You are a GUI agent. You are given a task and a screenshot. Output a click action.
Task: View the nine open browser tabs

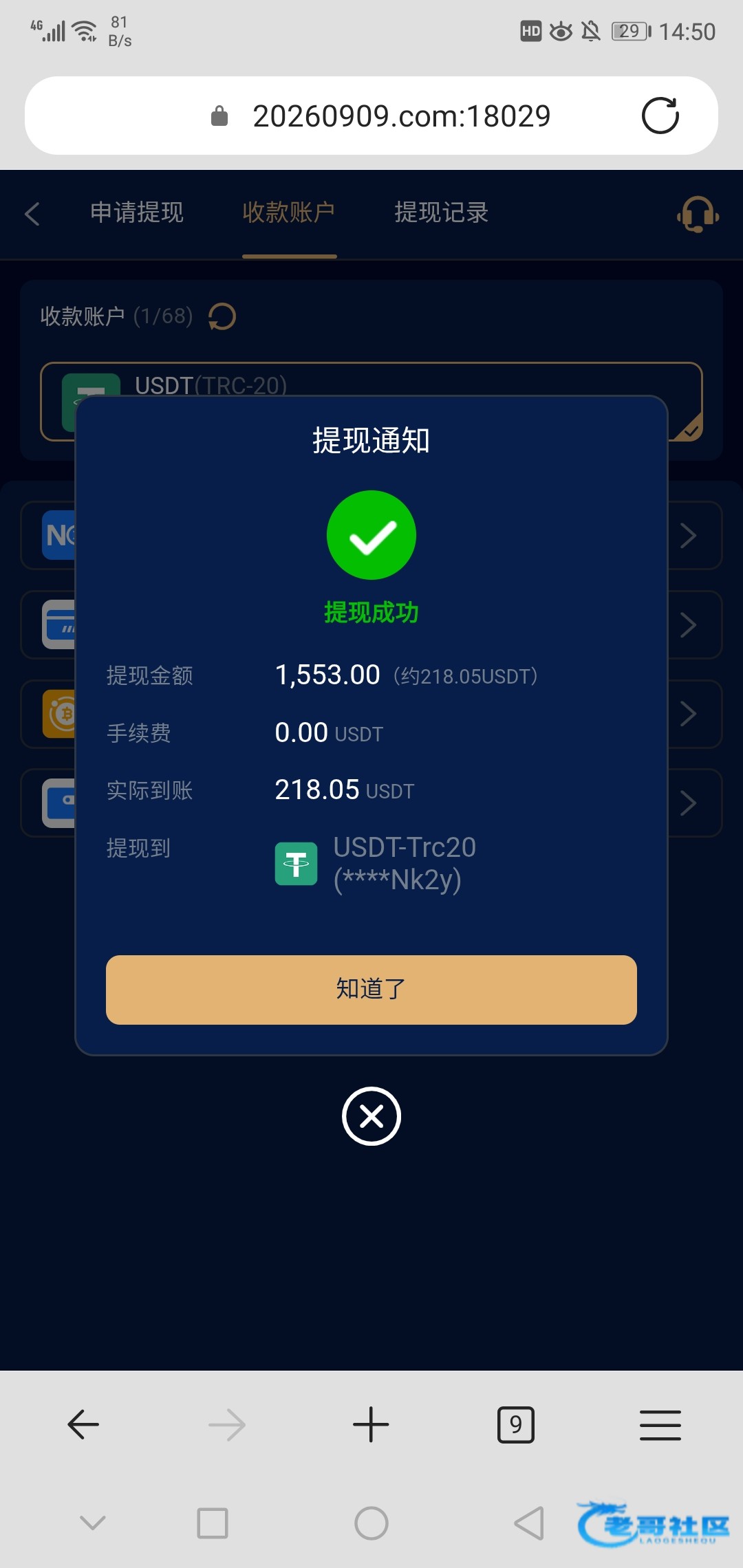click(x=515, y=1424)
